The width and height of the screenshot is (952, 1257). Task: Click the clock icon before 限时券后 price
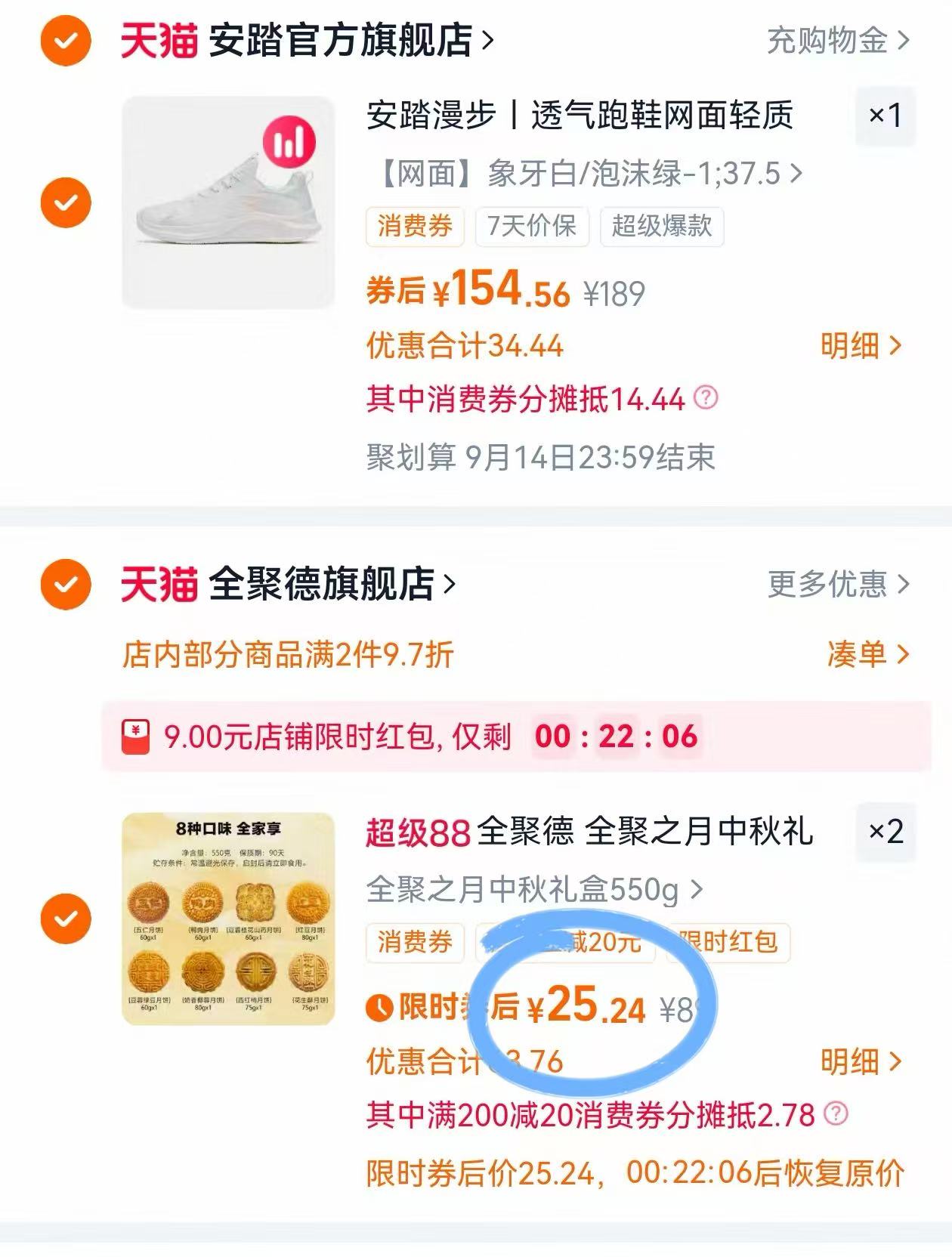[x=379, y=1007]
